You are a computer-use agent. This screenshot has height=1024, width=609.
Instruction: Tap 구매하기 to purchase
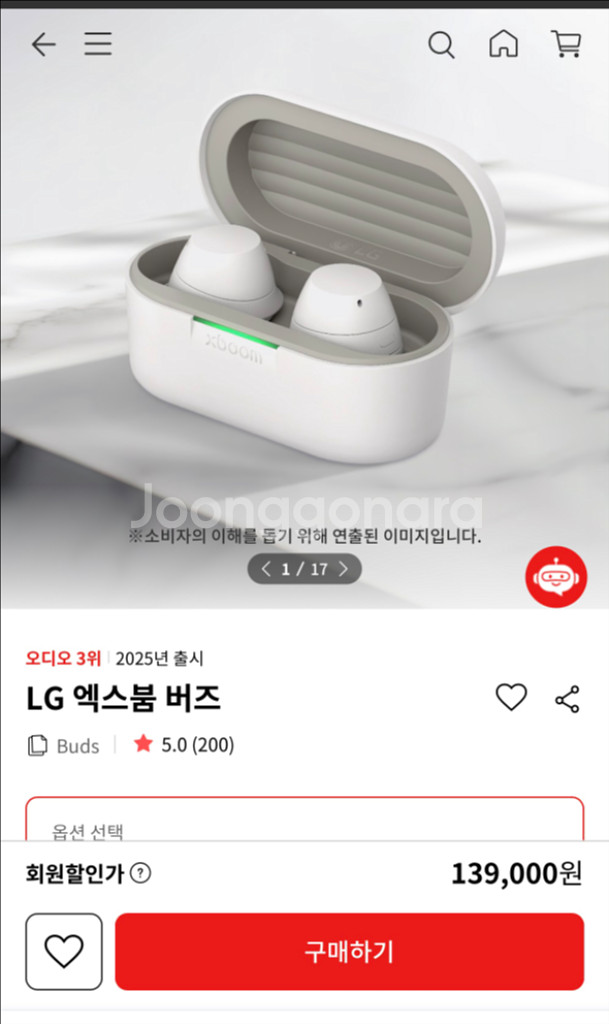(349, 951)
